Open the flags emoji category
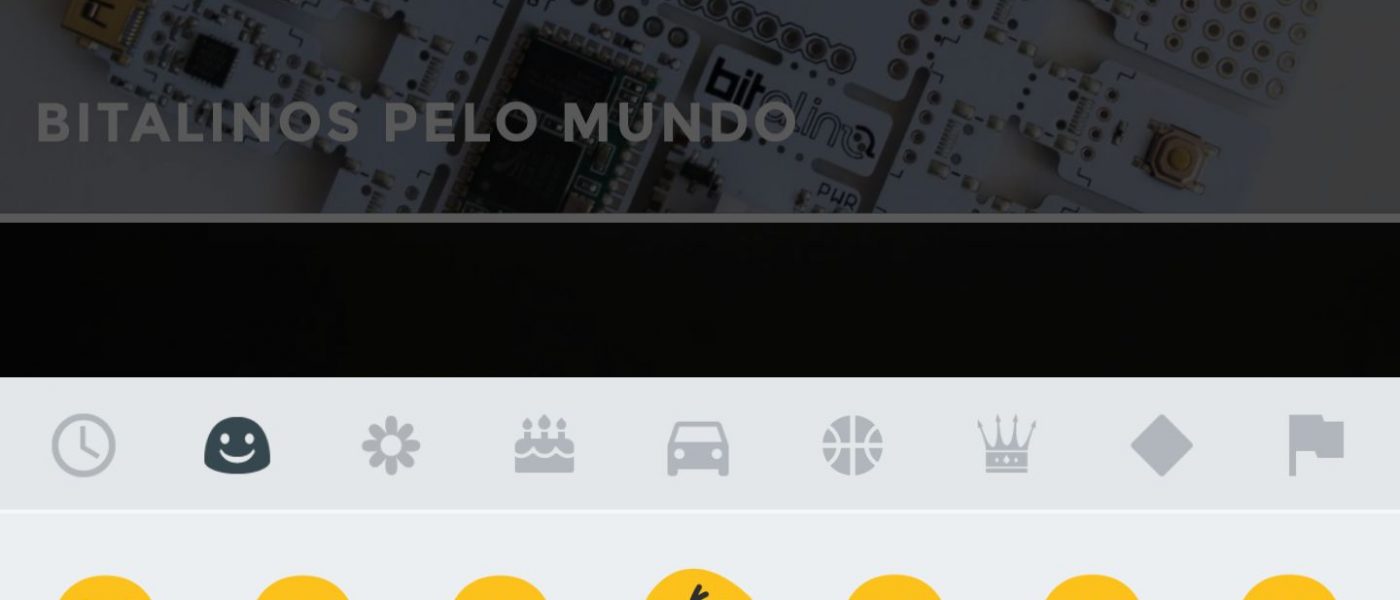This screenshot has height=600, width=1400. 1315,445
